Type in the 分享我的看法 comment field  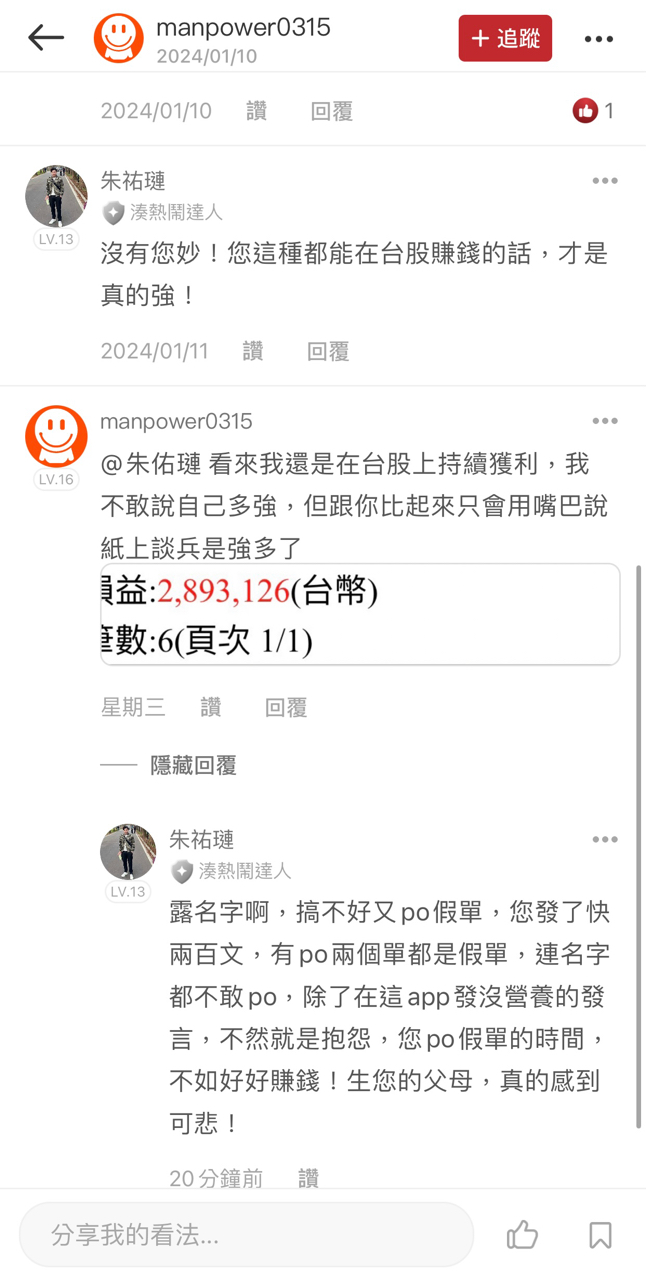pyautogui.click(x=245, y=1235)
